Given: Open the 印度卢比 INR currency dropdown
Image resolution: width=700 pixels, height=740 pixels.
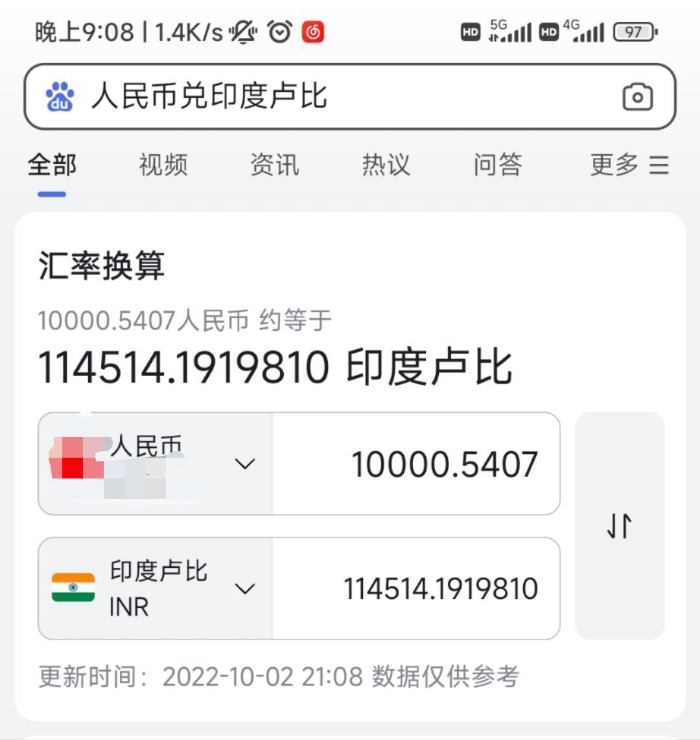Looking at the screenshot, I should click(155, 589).
